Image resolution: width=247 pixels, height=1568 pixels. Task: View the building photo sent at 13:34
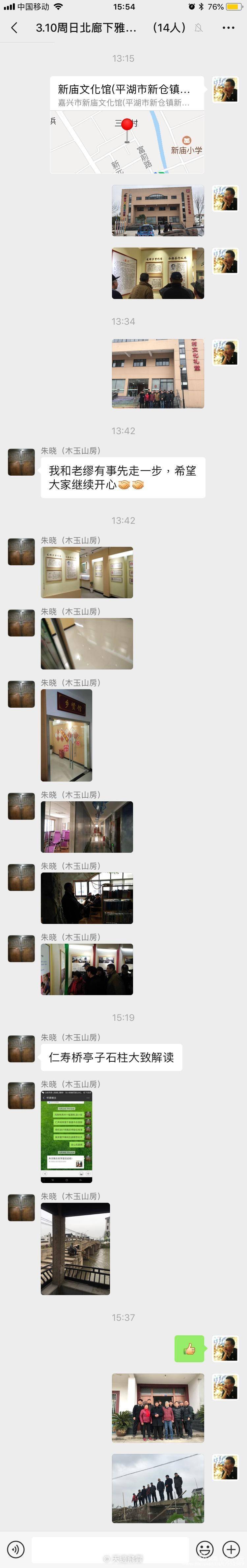[157, 373]
